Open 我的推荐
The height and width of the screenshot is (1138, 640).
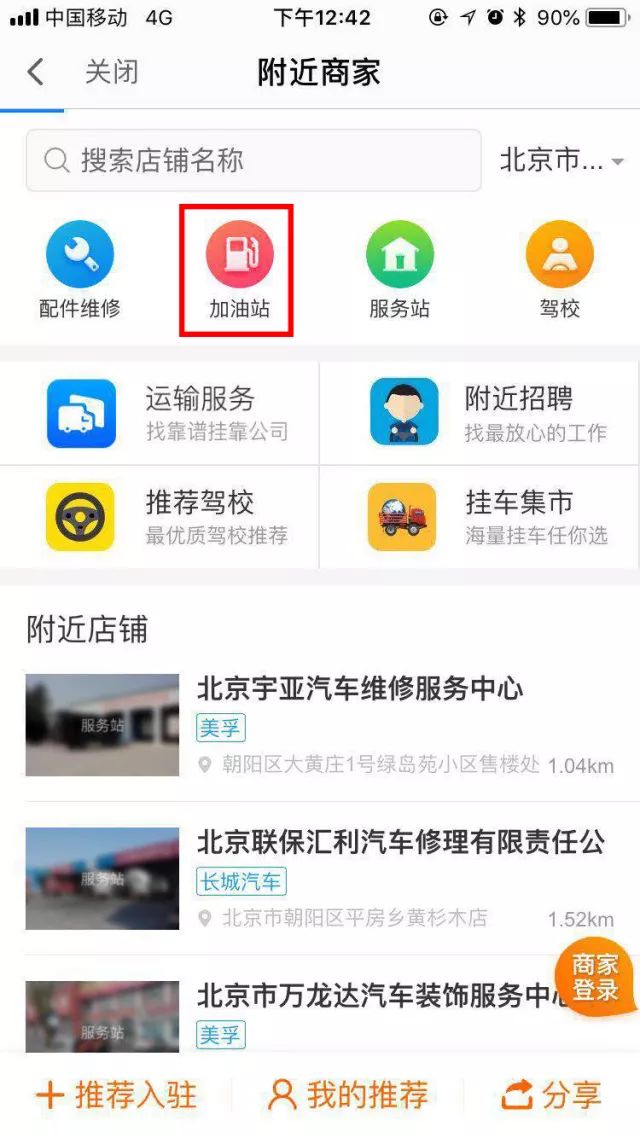point(348,1095)
